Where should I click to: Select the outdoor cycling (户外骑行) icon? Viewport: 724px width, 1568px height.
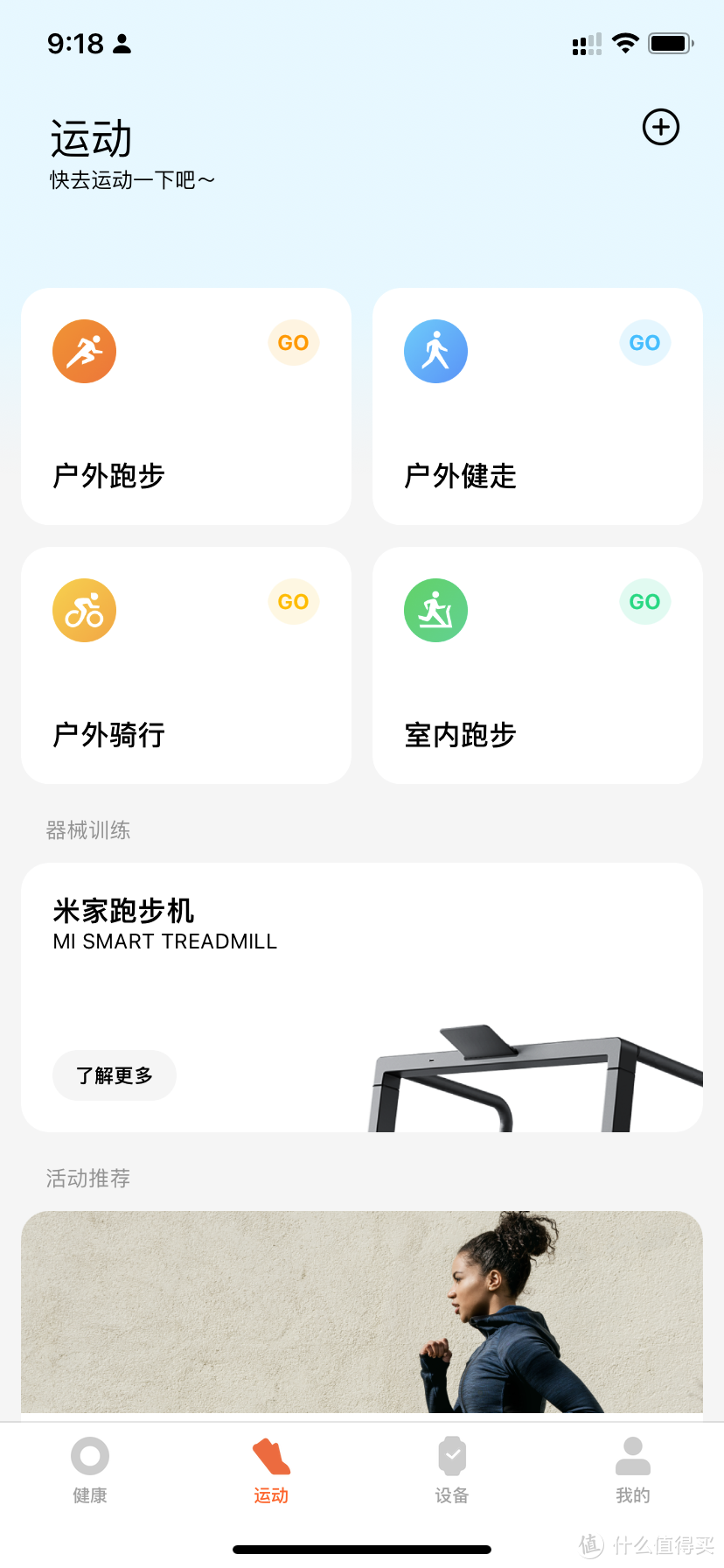pyautogui.click(x=84, y=610)
